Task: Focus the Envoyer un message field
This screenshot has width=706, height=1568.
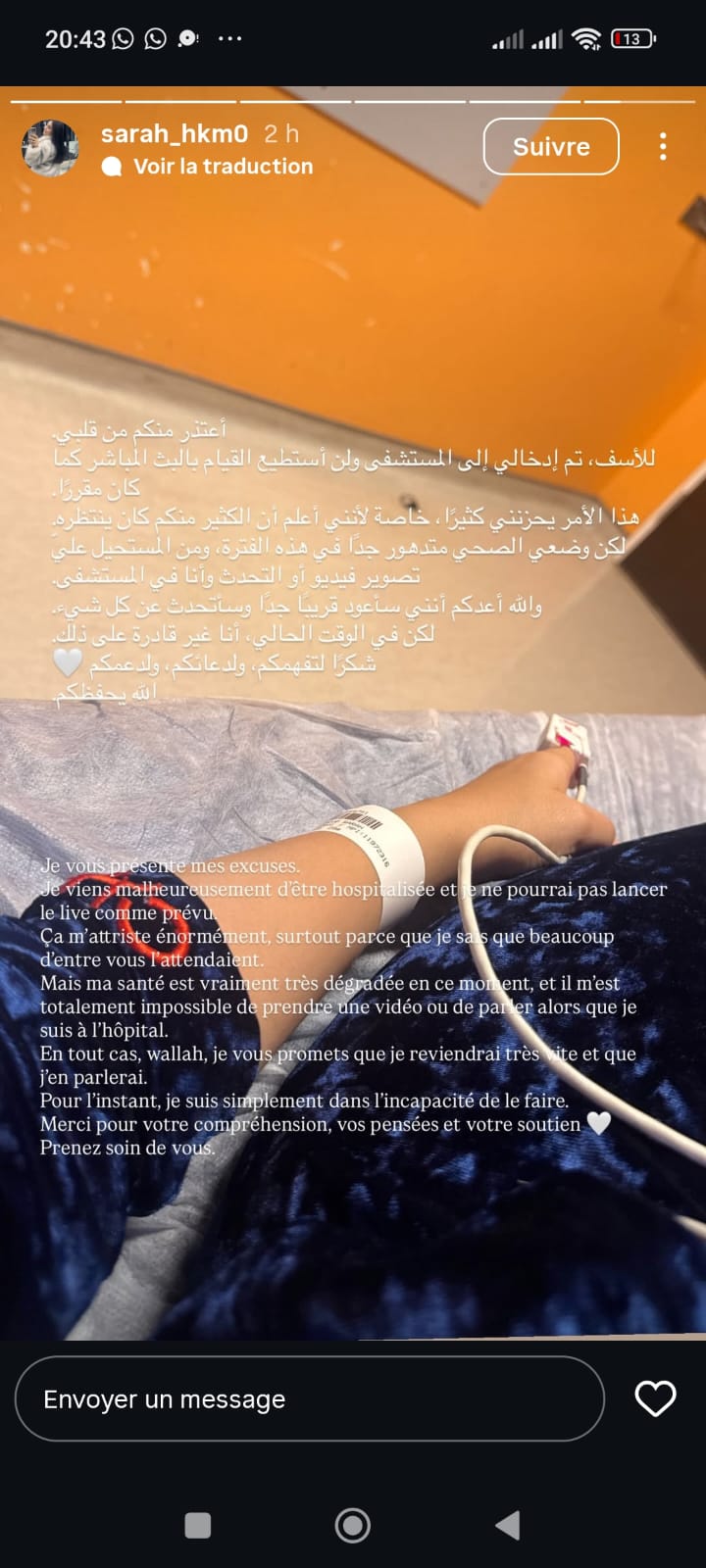Action: tap(309, 1398)
